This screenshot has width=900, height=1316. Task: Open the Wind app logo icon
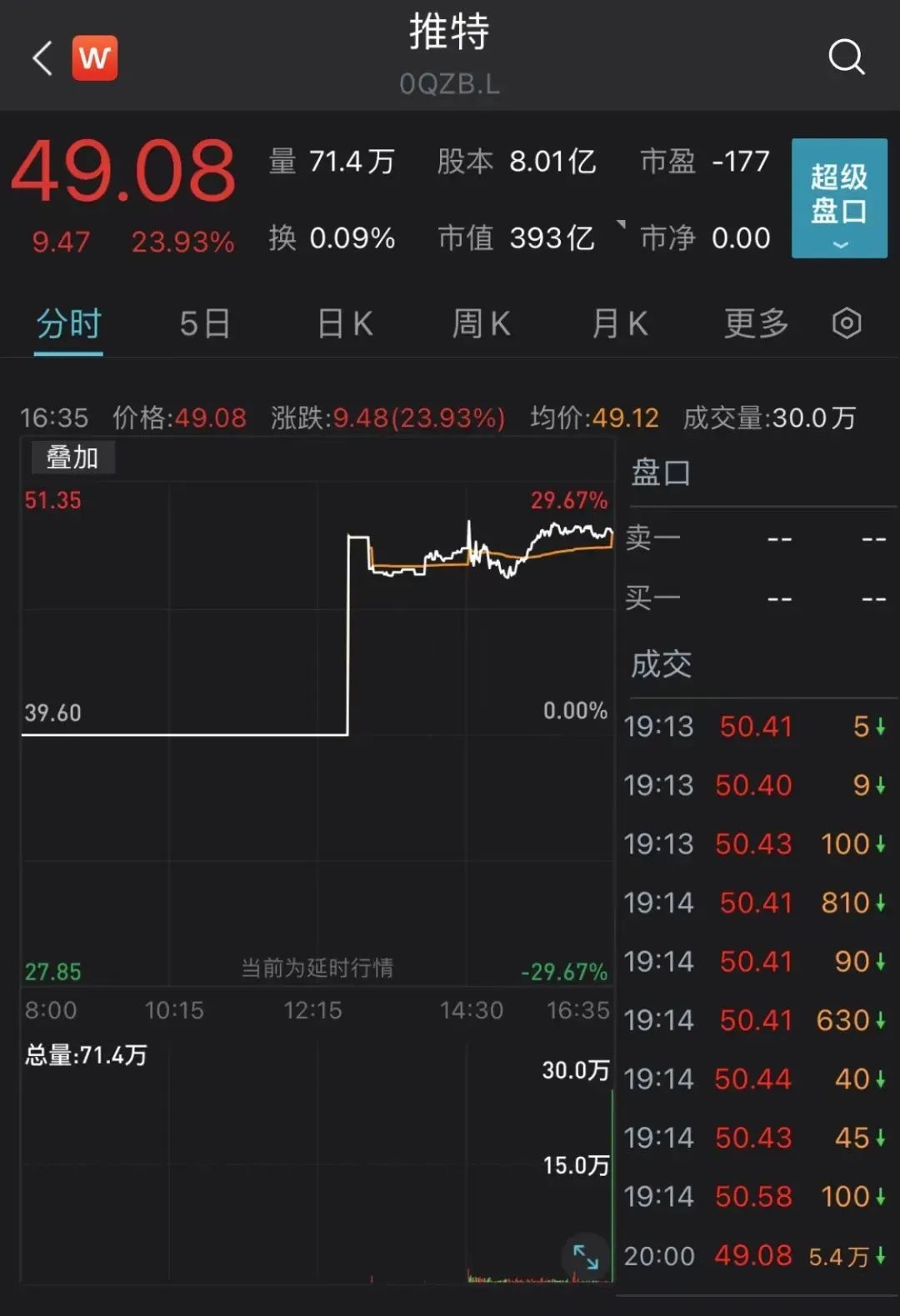[x=95, y=58]
